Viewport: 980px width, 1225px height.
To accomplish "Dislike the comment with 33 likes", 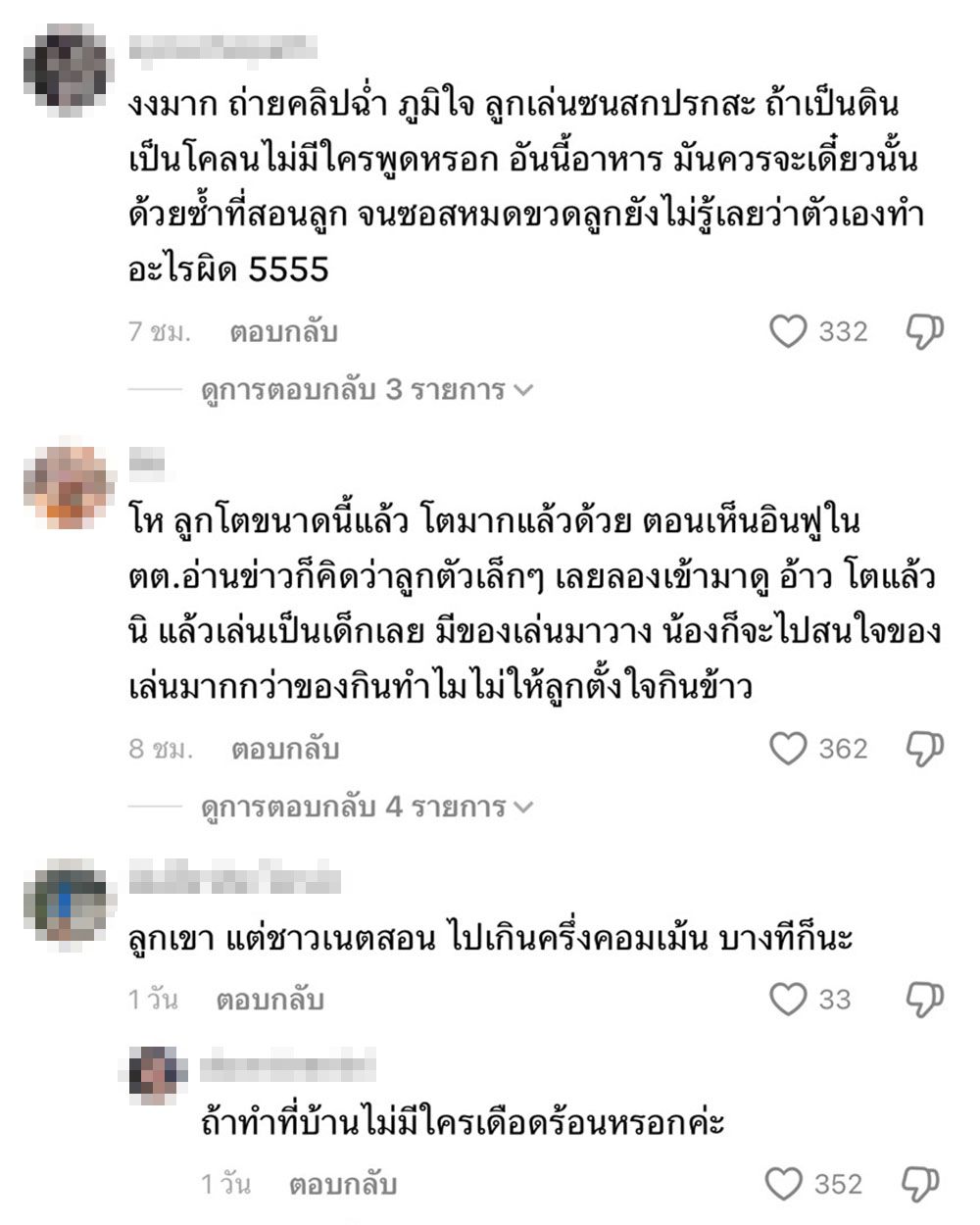I will click(x=923, y=1000).
